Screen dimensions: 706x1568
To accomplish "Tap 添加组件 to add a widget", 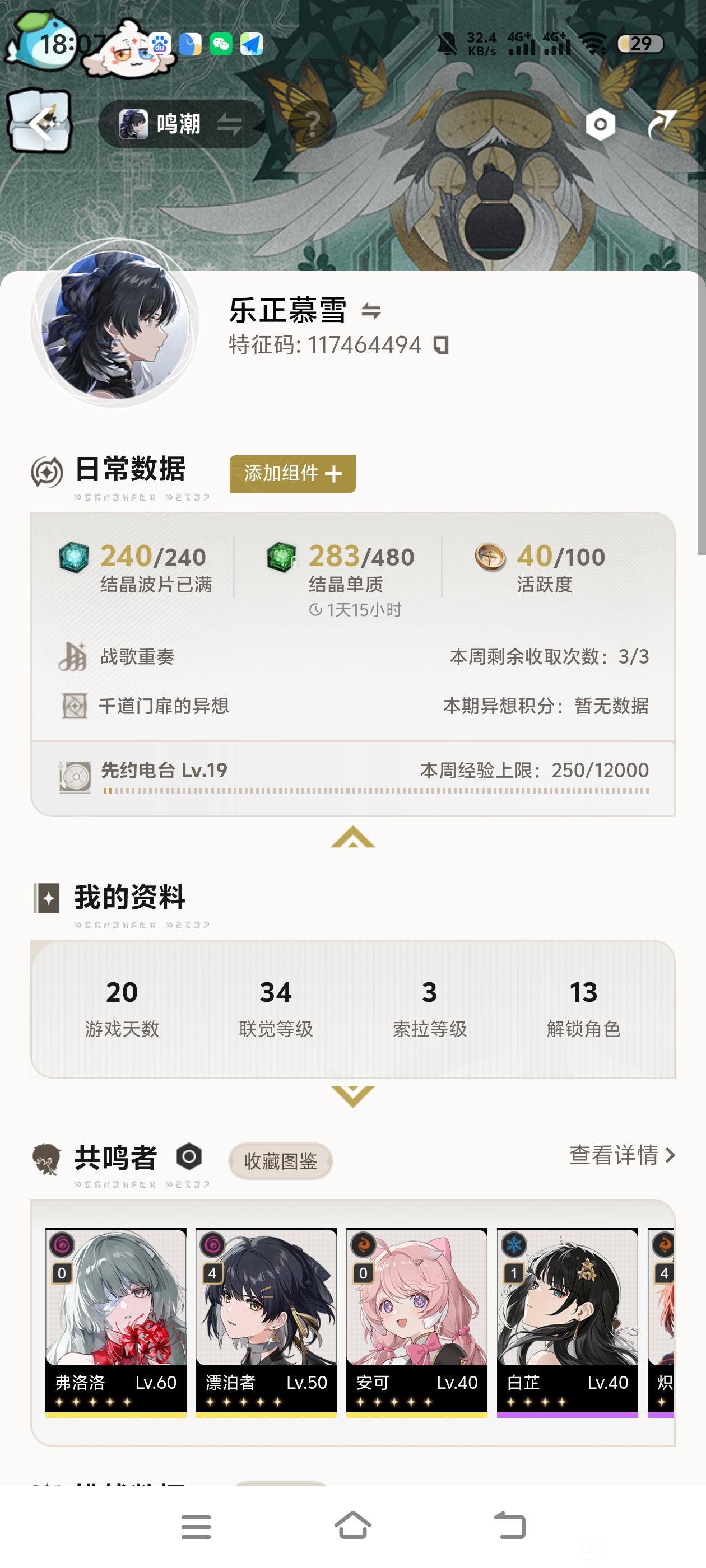I will click(x=292, y=474).
